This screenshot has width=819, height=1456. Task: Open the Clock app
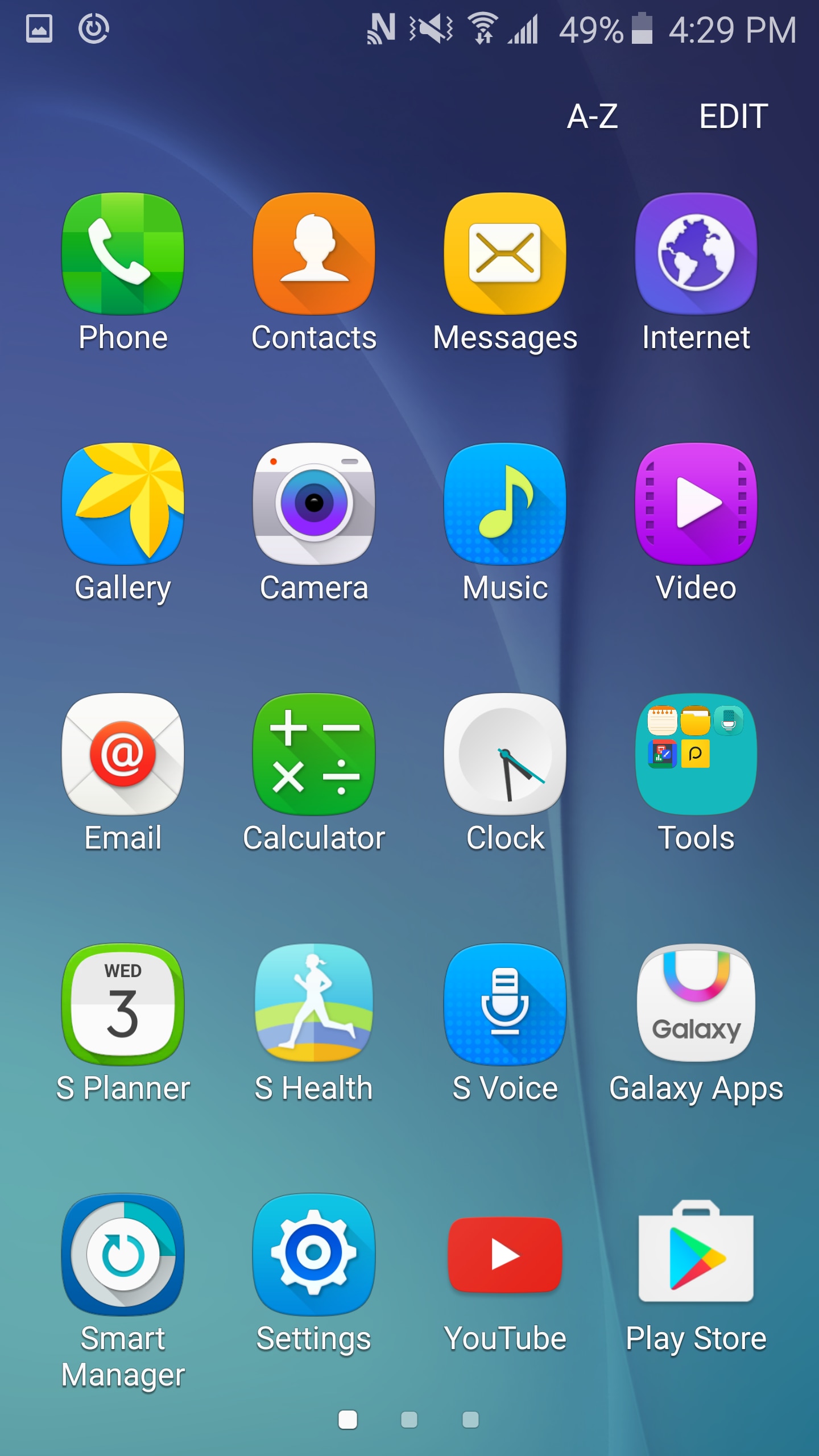(505, 754)
